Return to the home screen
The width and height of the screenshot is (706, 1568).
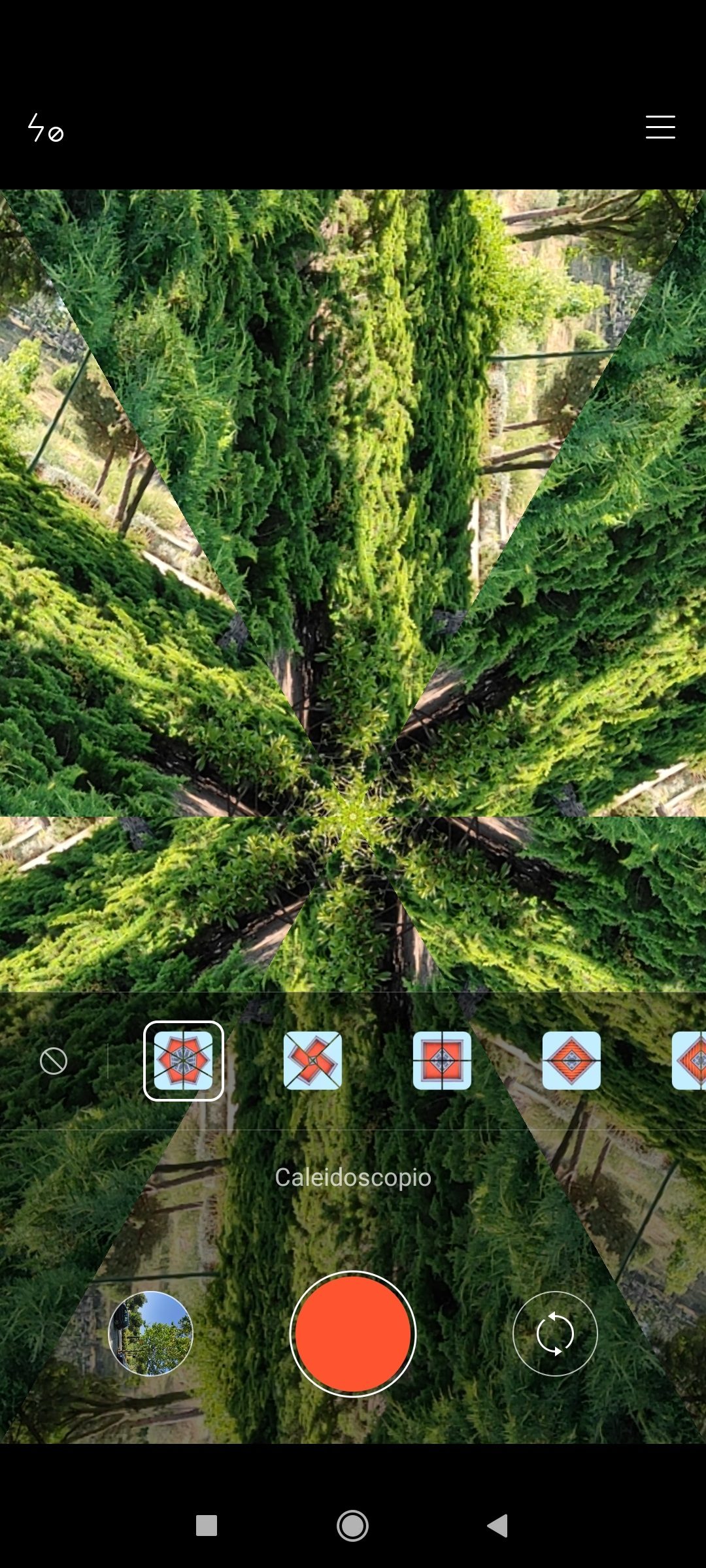tap(352, 1526)
